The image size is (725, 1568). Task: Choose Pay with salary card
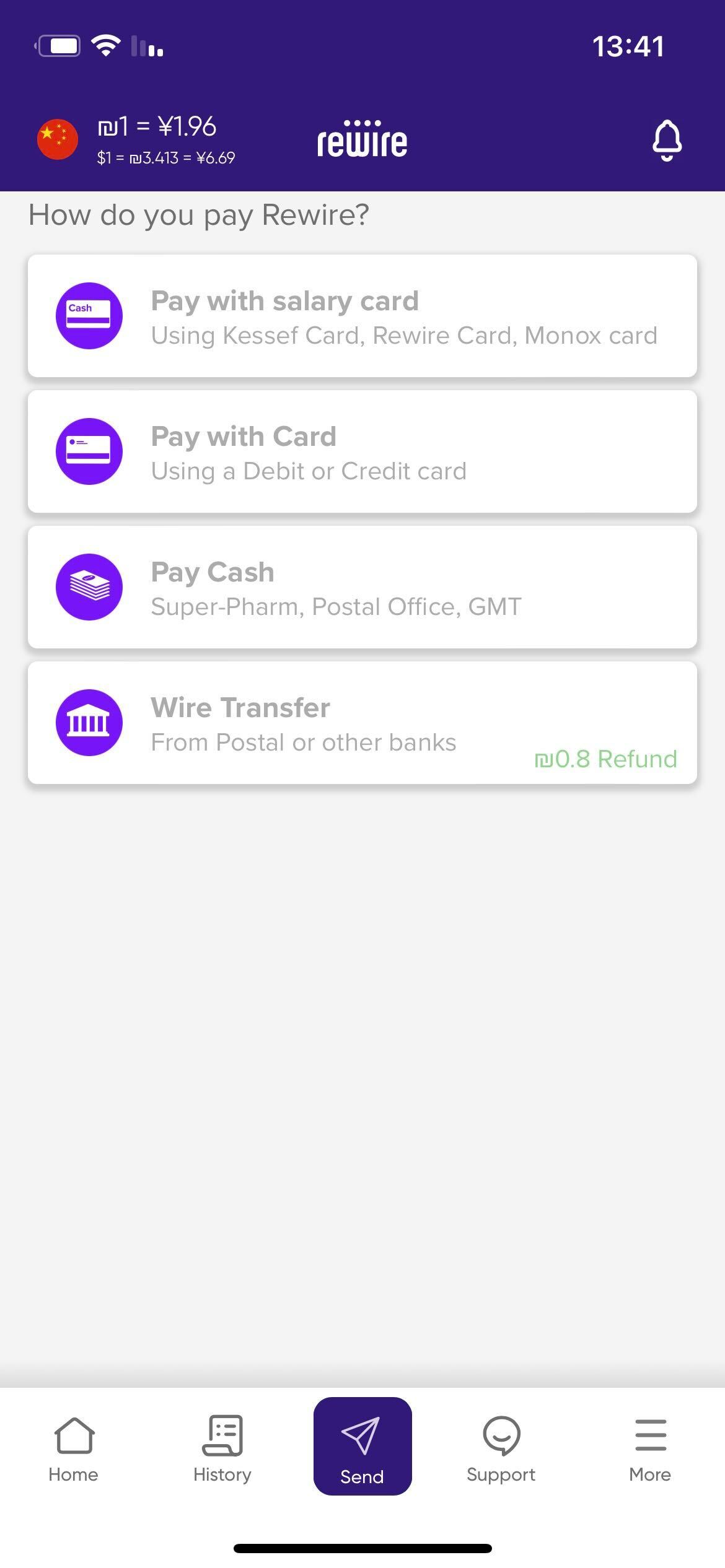coord(362,316)
